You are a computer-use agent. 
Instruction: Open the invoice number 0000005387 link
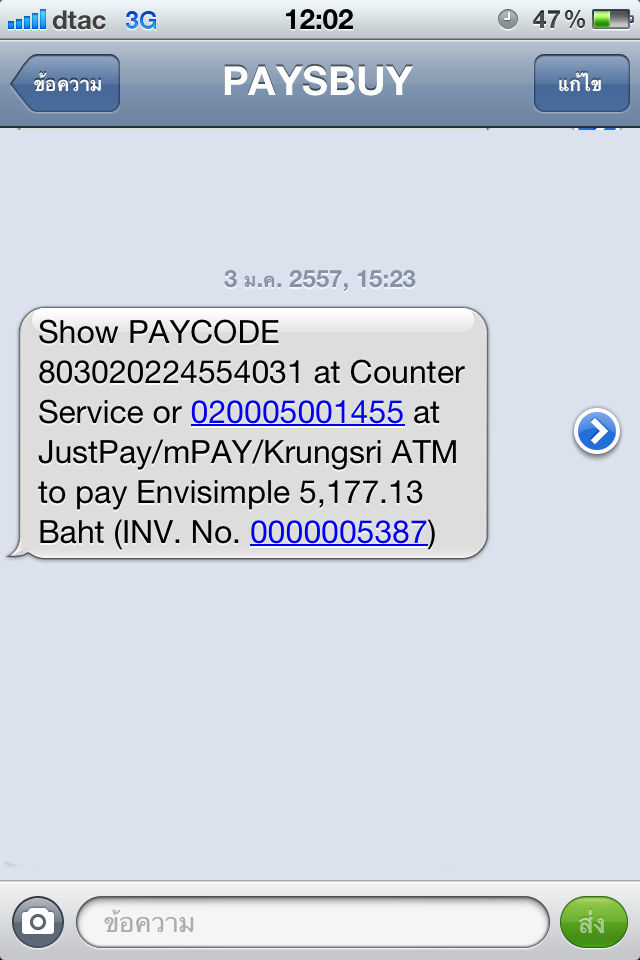[338, 533]
